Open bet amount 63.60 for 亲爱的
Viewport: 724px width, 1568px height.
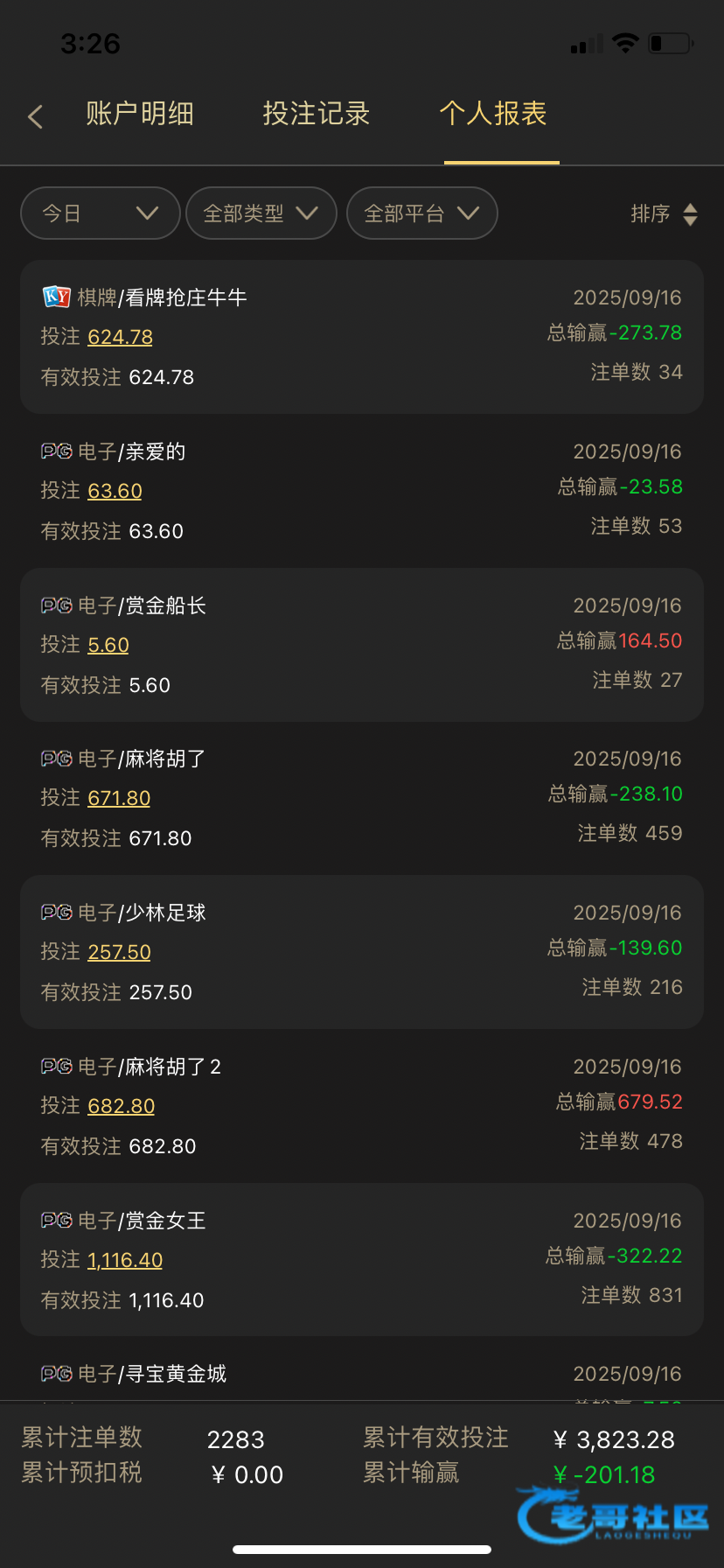tap(115, 491)
